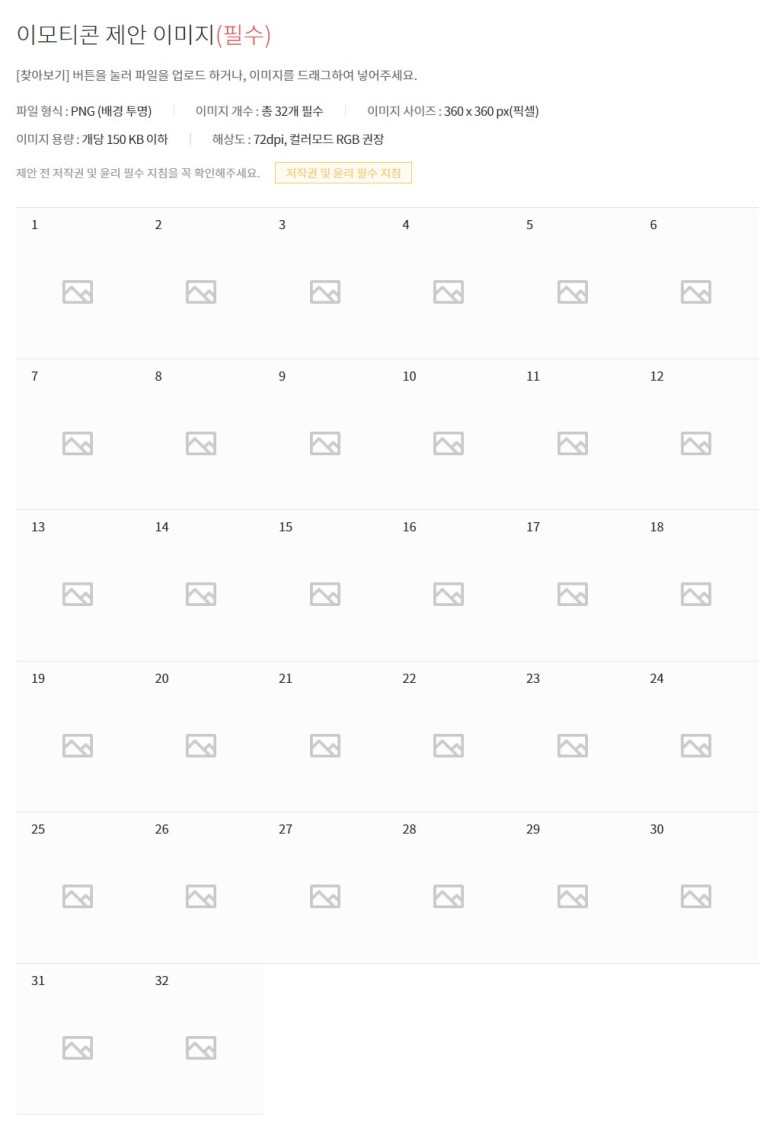Select image slot number 1

click(78, 283)
